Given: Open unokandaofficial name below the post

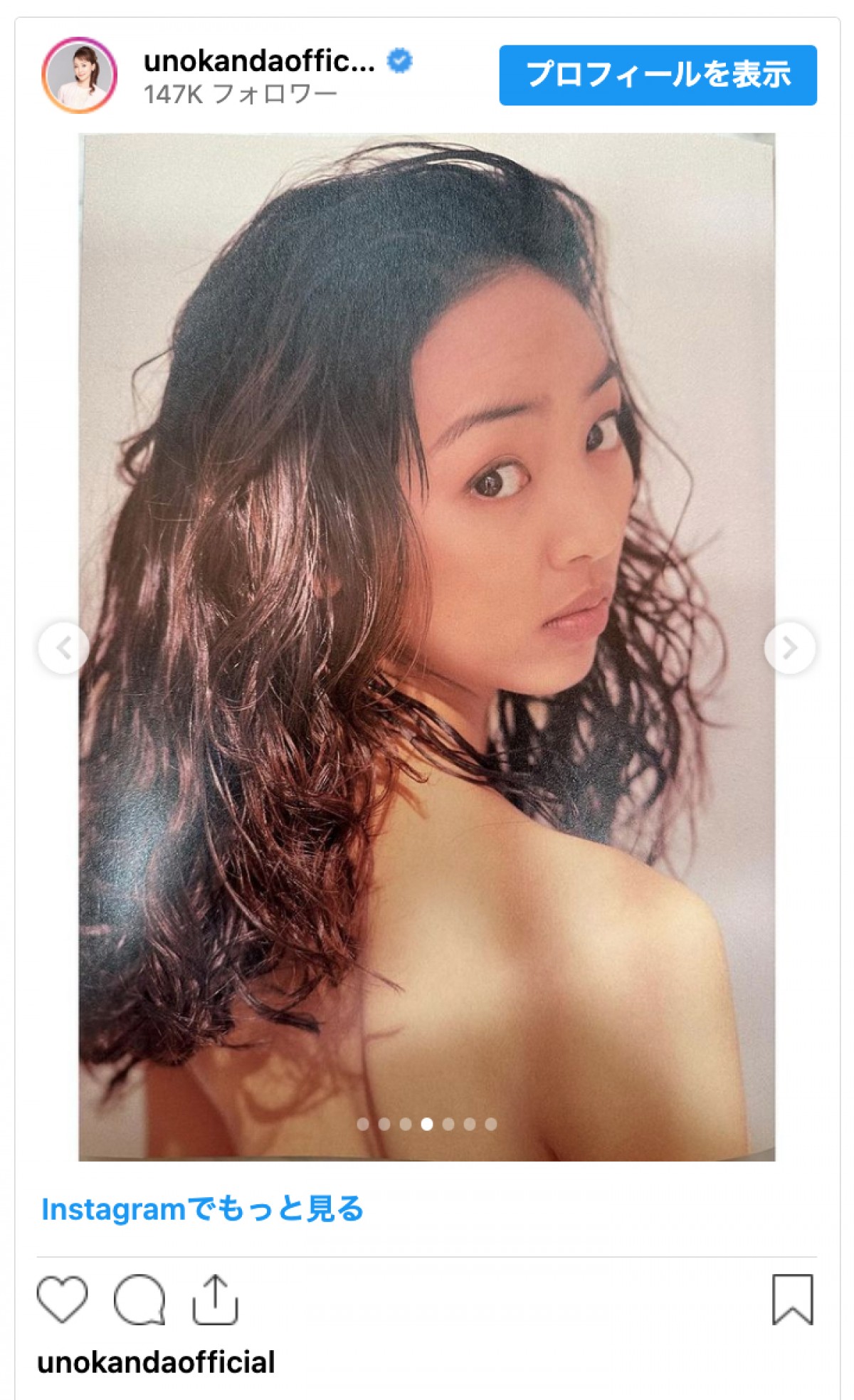Looking at the screenshot, I should [x=156, y=1362].
